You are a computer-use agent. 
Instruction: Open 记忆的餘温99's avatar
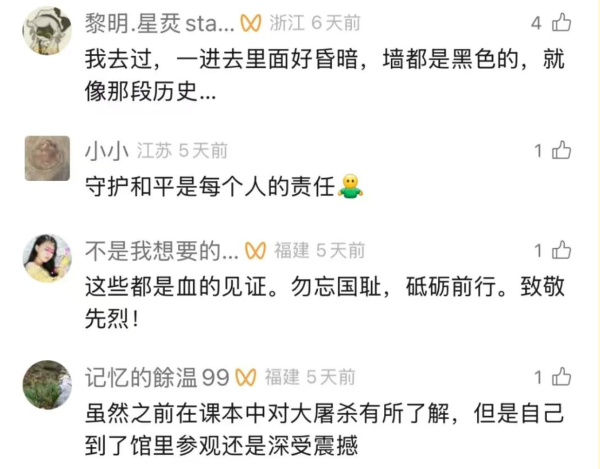point(46,384)
